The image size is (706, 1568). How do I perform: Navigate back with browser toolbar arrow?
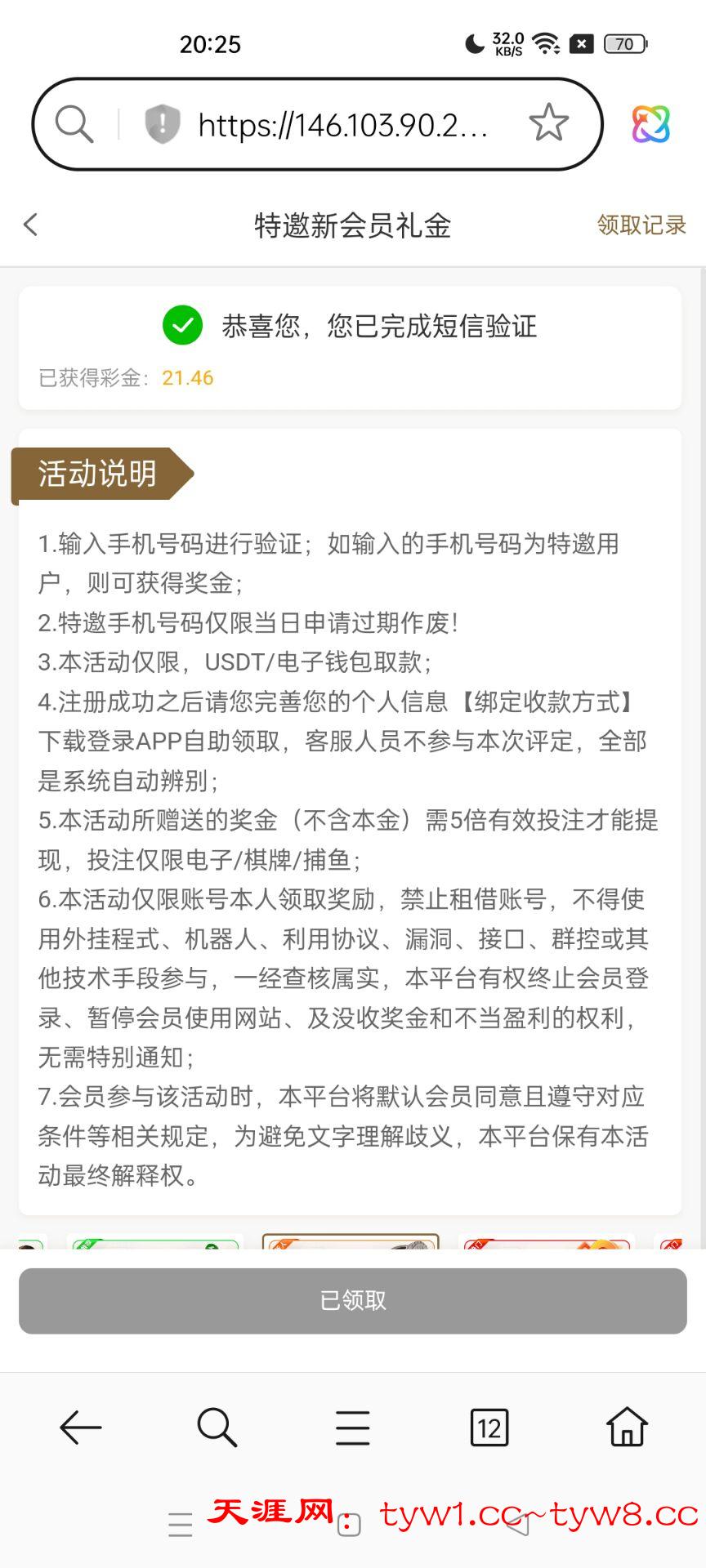80,1428
